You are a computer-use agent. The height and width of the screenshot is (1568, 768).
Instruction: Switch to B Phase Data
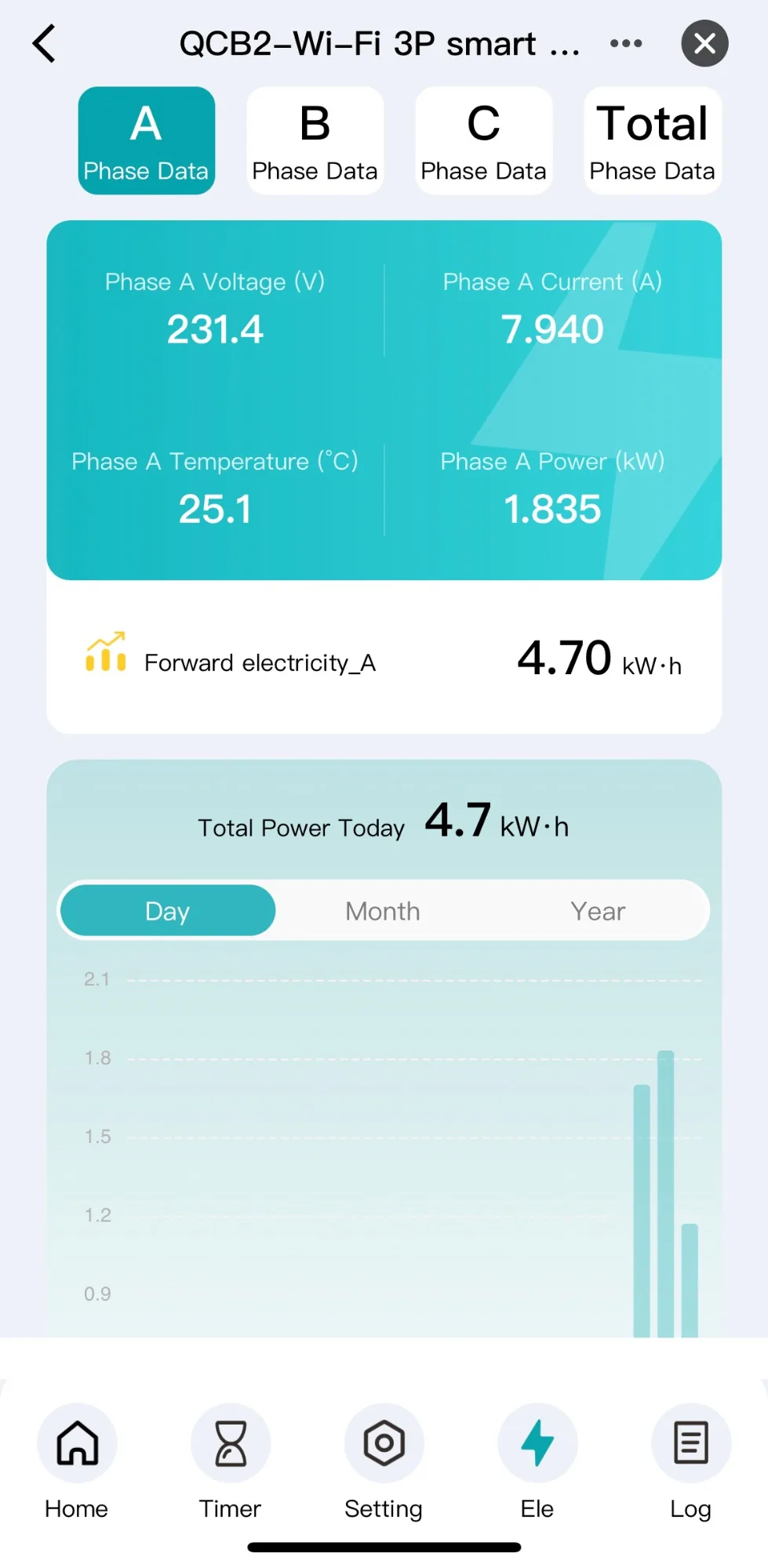[x=315, y=140]
